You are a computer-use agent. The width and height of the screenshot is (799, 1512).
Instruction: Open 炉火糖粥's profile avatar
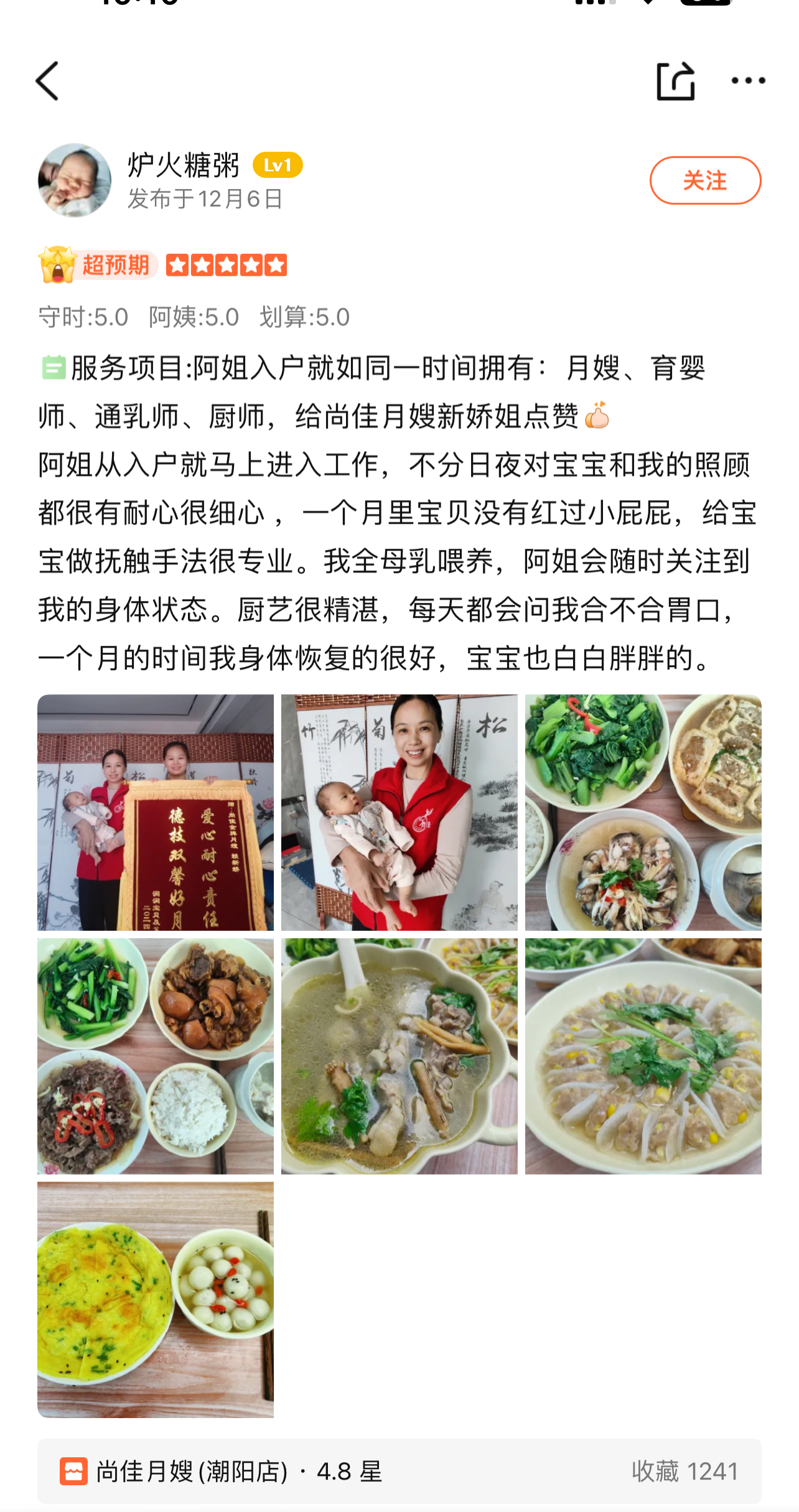[75, 180]
